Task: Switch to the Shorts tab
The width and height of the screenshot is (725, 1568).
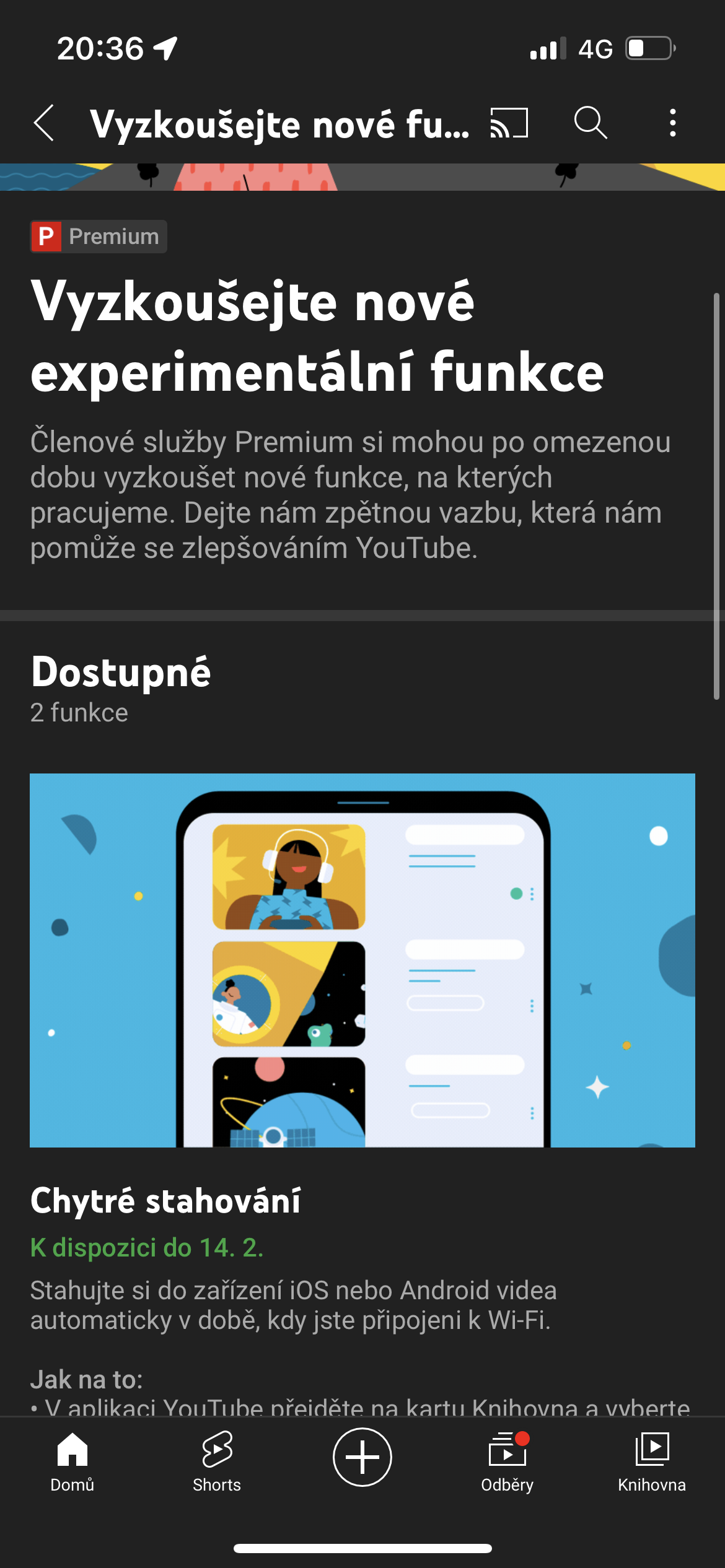Action: pos(217,1460)
